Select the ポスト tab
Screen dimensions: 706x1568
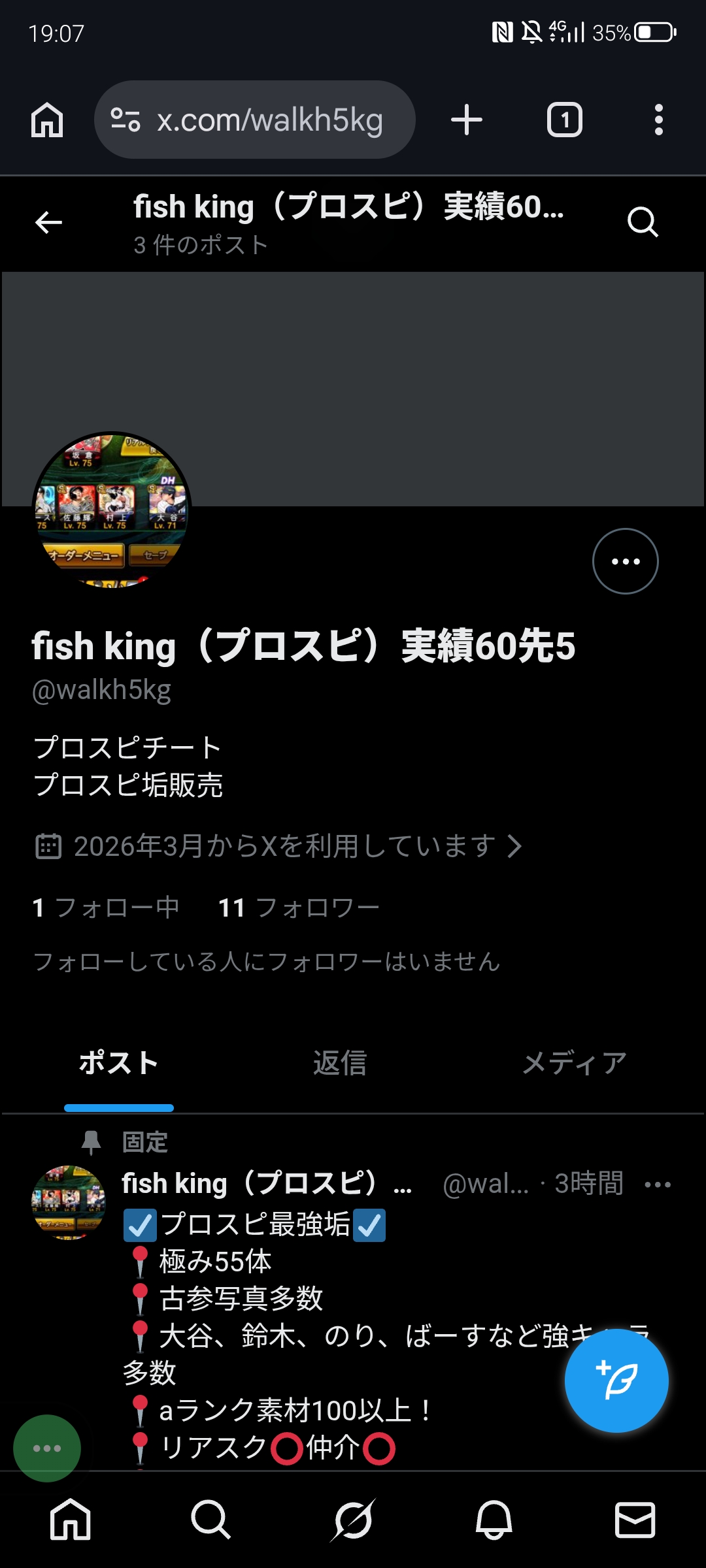click(118, 1063)
